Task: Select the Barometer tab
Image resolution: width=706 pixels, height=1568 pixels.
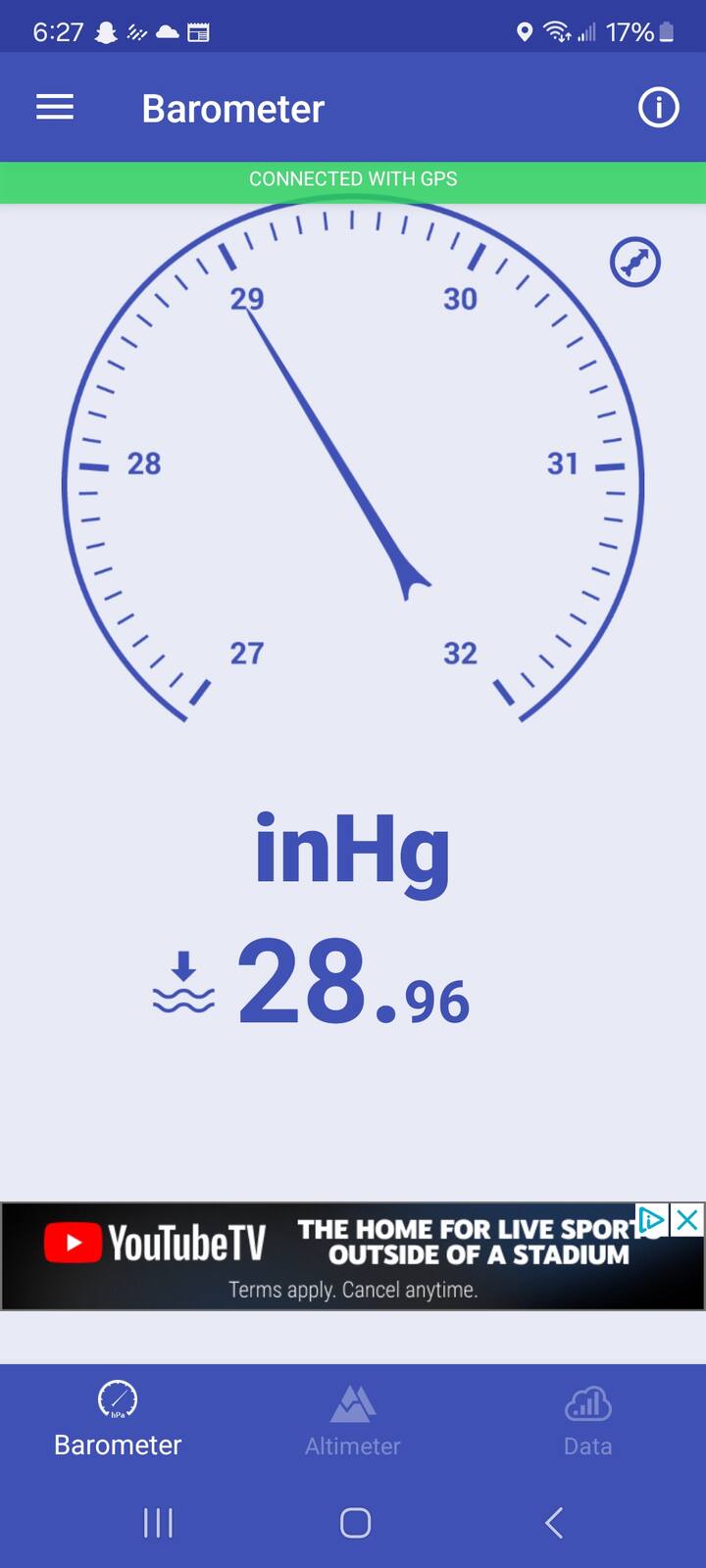Action: (118, 1419)
